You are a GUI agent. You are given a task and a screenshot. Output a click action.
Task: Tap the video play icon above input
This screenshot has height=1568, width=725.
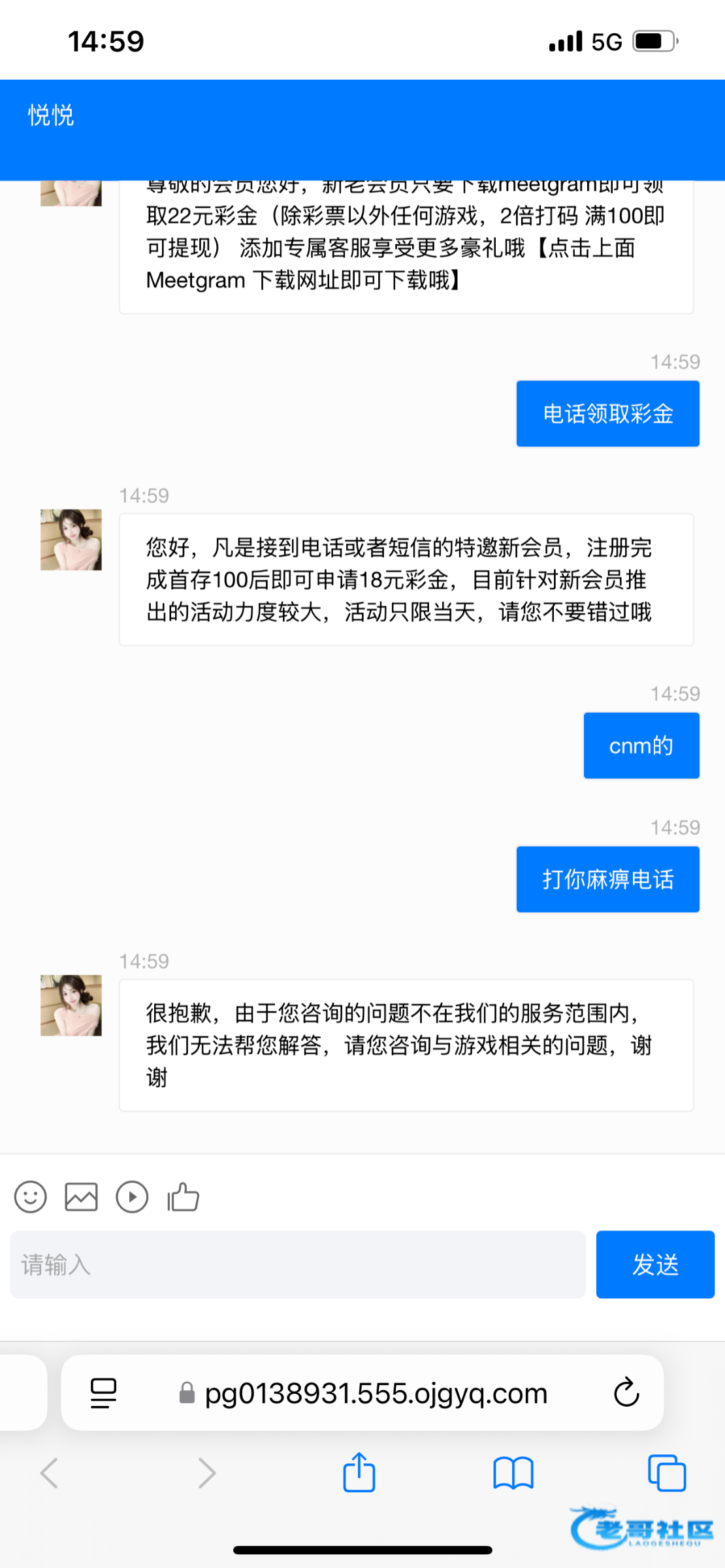tap(132, 1197)
